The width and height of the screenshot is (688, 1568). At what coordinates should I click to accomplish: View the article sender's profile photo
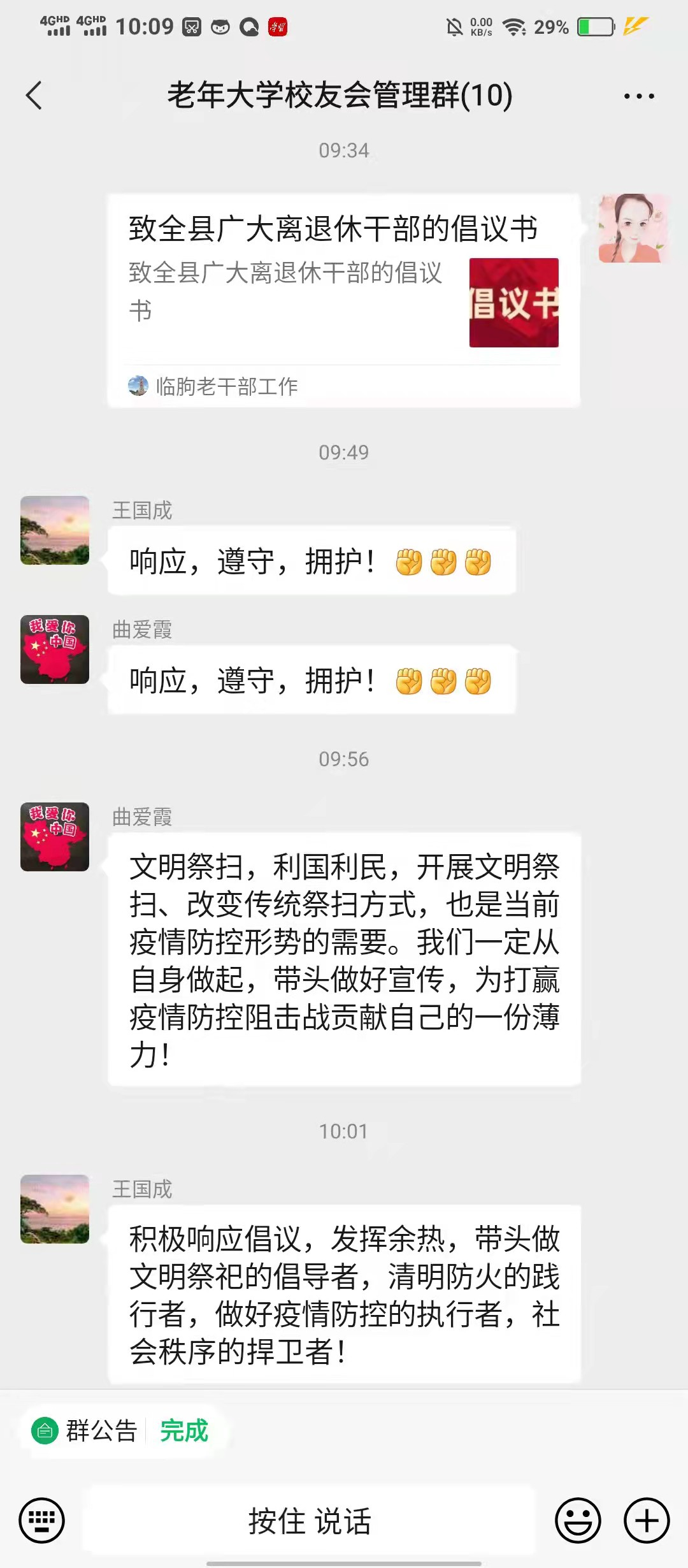[x=632, y=228]
